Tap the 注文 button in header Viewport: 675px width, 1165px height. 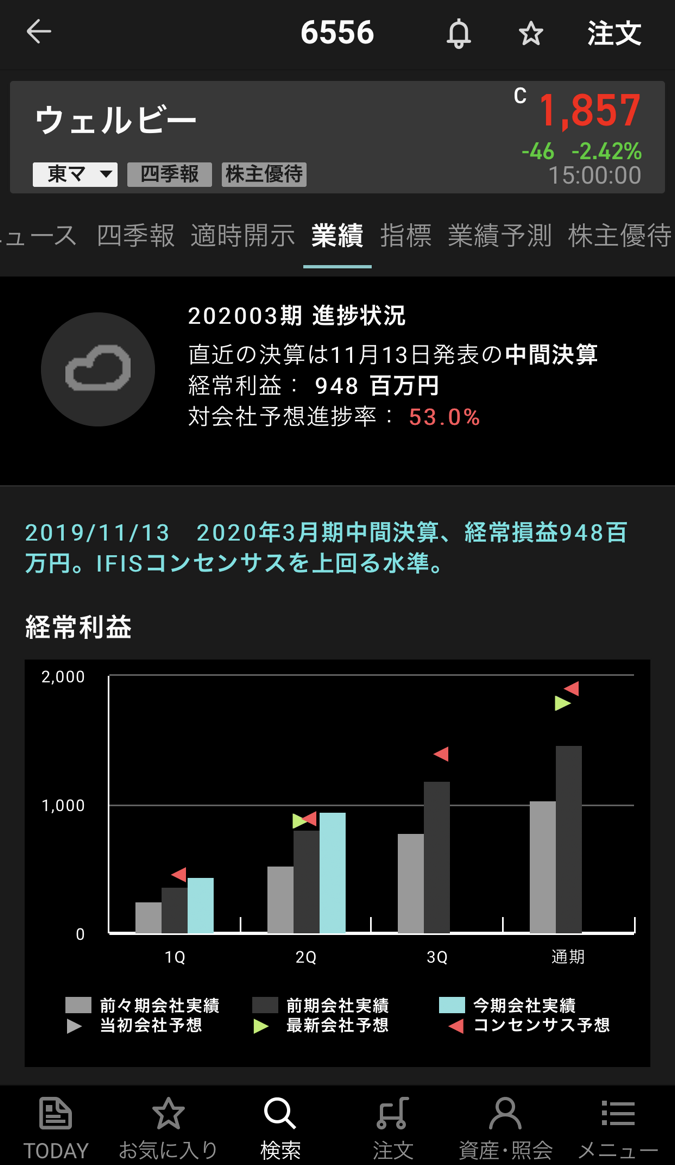613,34
